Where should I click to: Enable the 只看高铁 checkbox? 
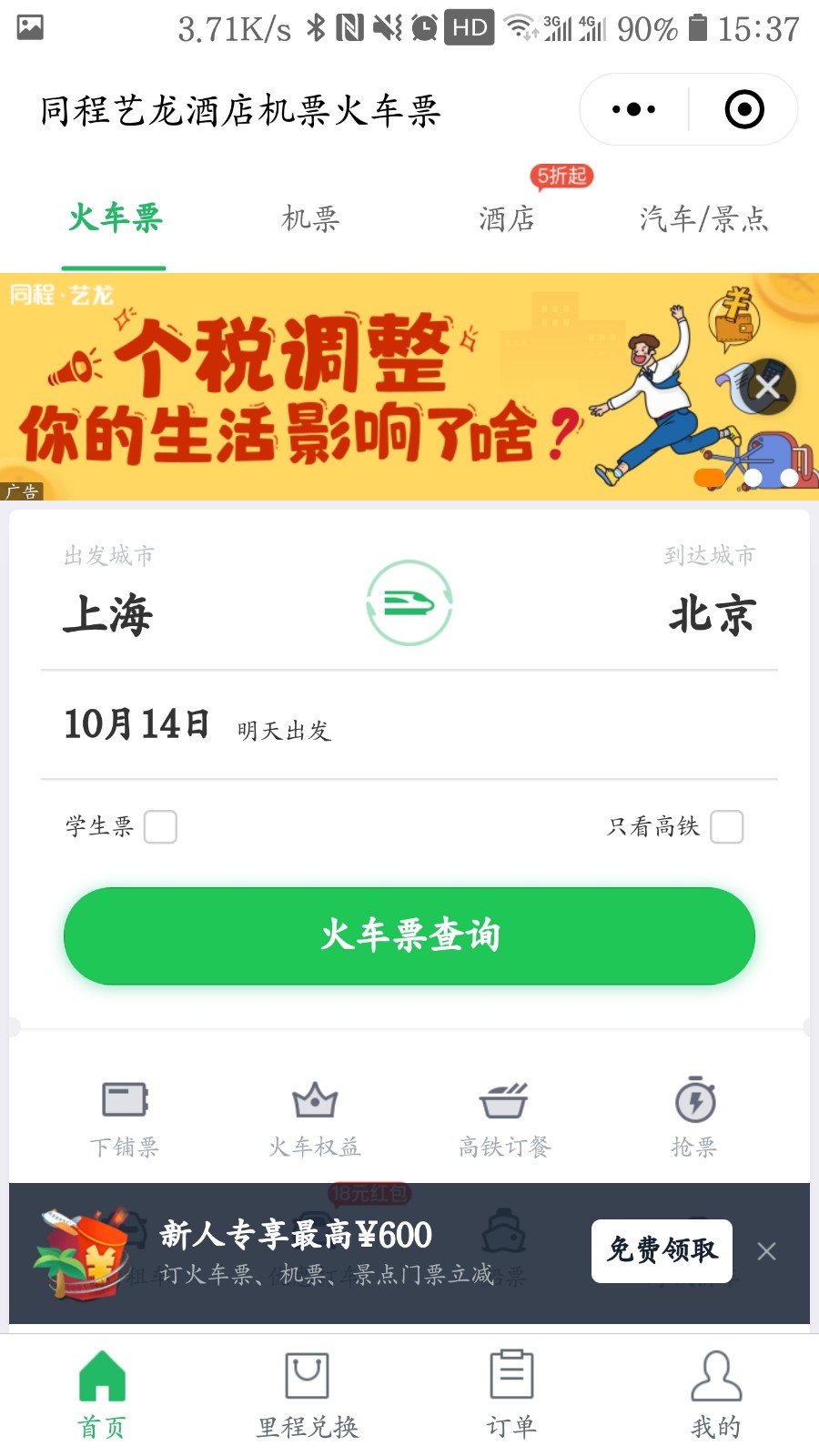pyautogui.click(x=726, y=827)
